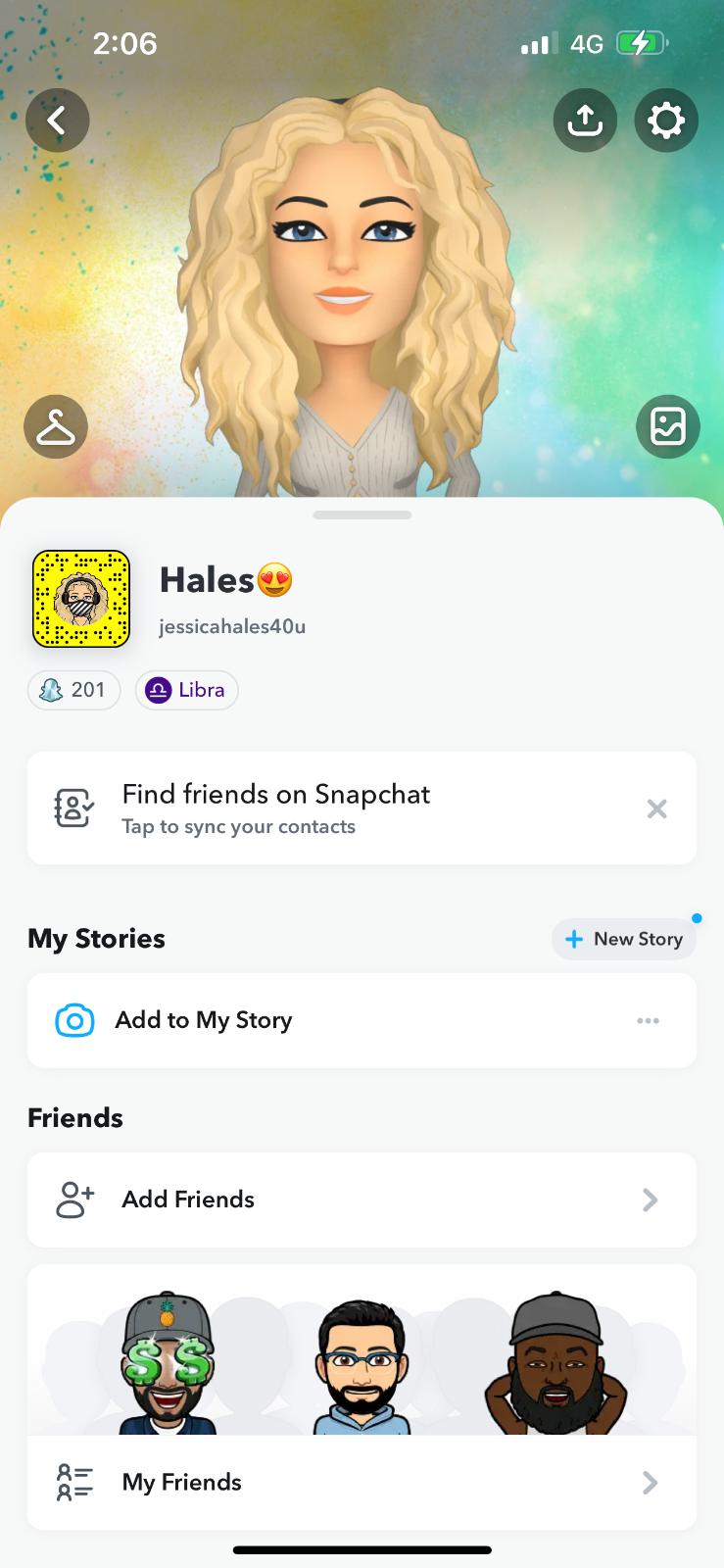Tap the 201 Snap score chip
724x1568 pixels.
coord(73,690)
